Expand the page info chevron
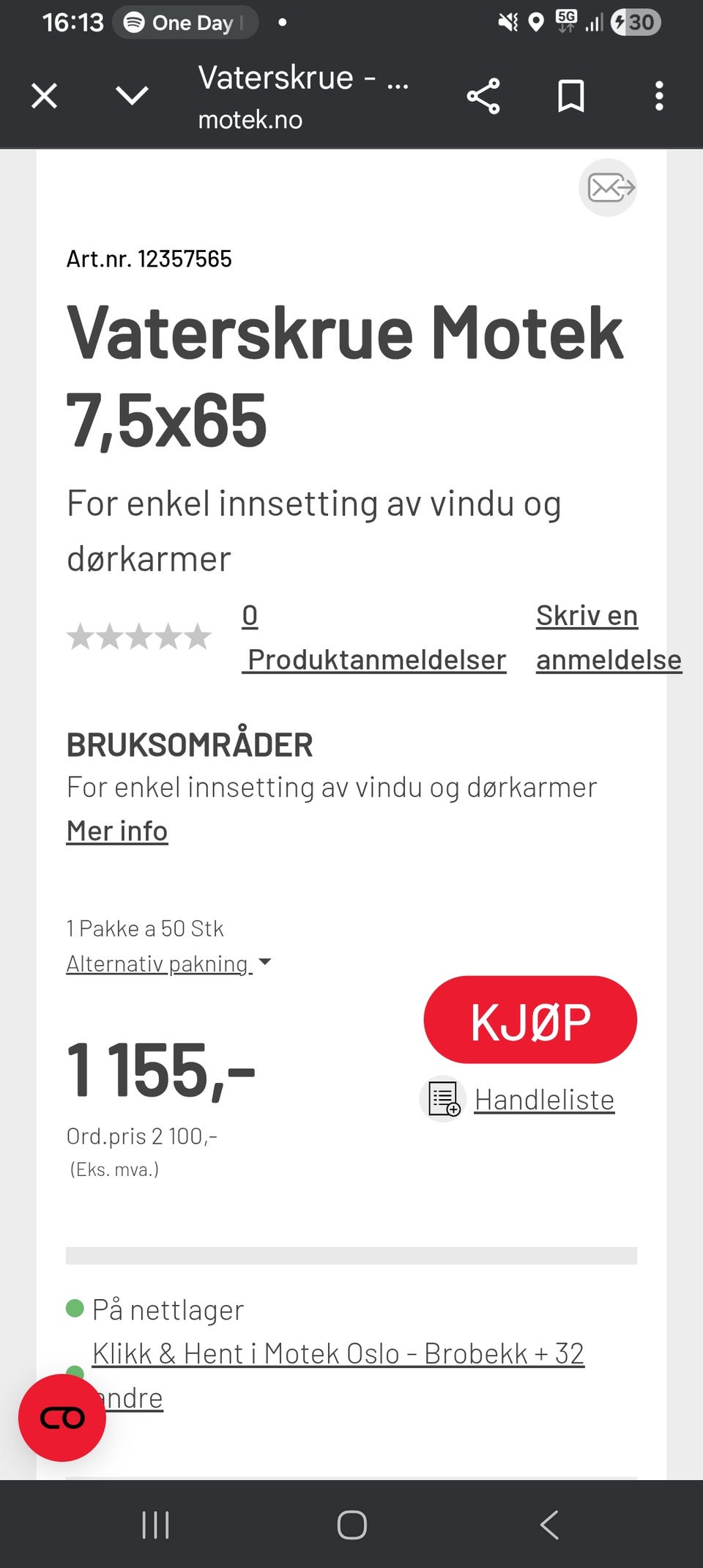The width and height of the screenshot is (703, 1568). tap(132, 96)
